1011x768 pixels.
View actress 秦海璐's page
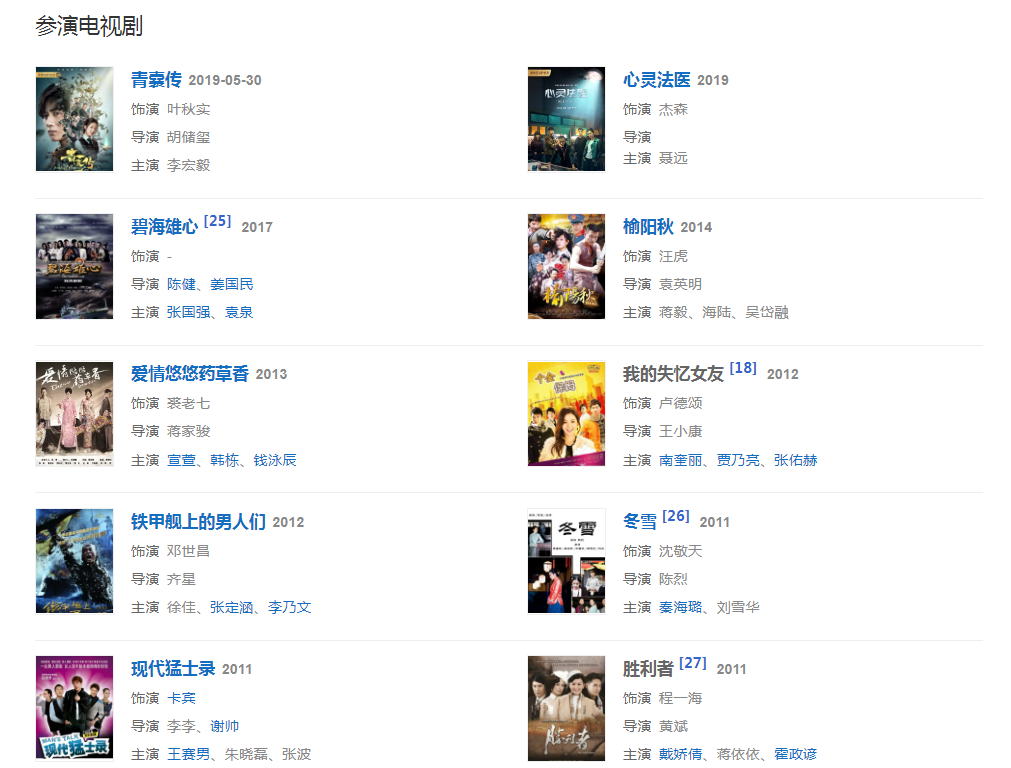(680, 607)
